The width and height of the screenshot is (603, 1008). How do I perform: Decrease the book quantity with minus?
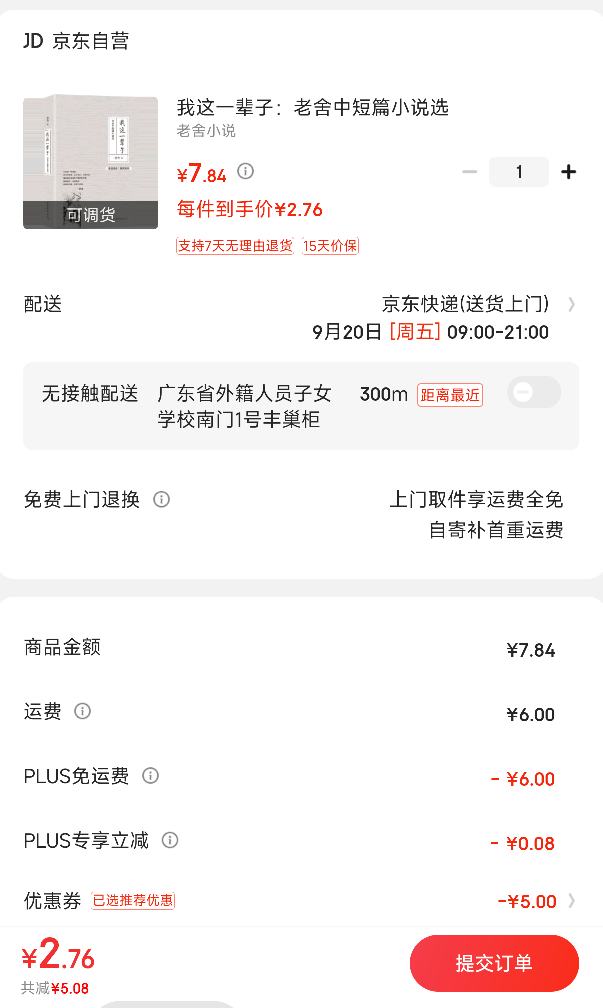[470, 172]
